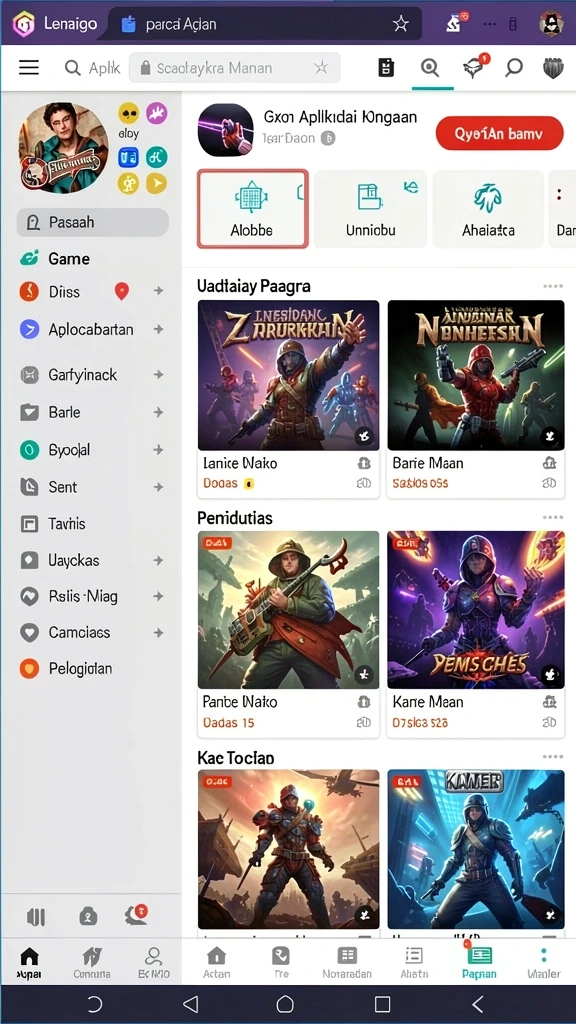The height and width of the screenshot is (1024, 576).
Task: Switch to the Noraradan bottom tab
Action: (347, 963)
